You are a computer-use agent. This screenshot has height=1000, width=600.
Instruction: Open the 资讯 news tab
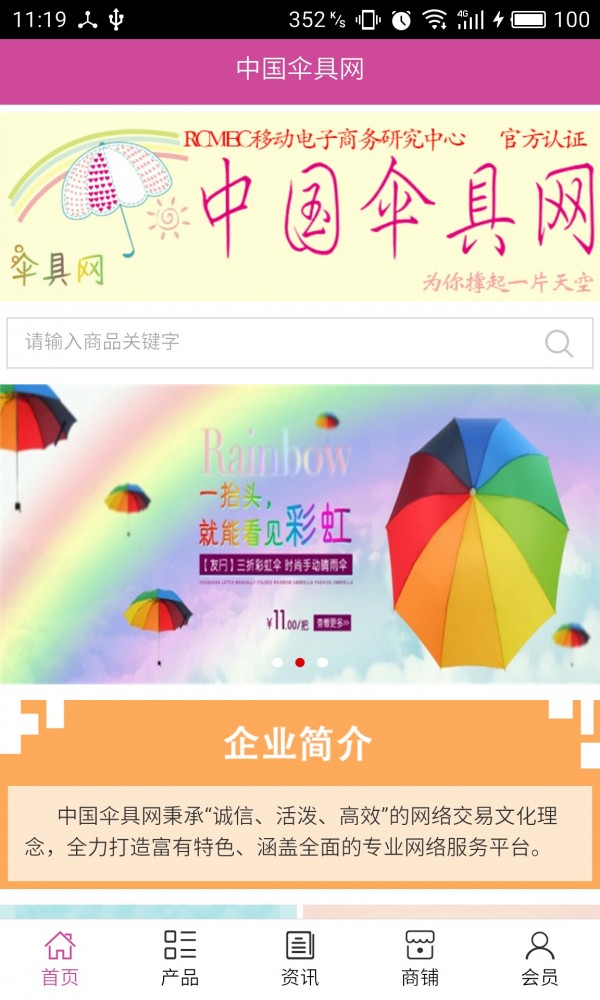300,958
